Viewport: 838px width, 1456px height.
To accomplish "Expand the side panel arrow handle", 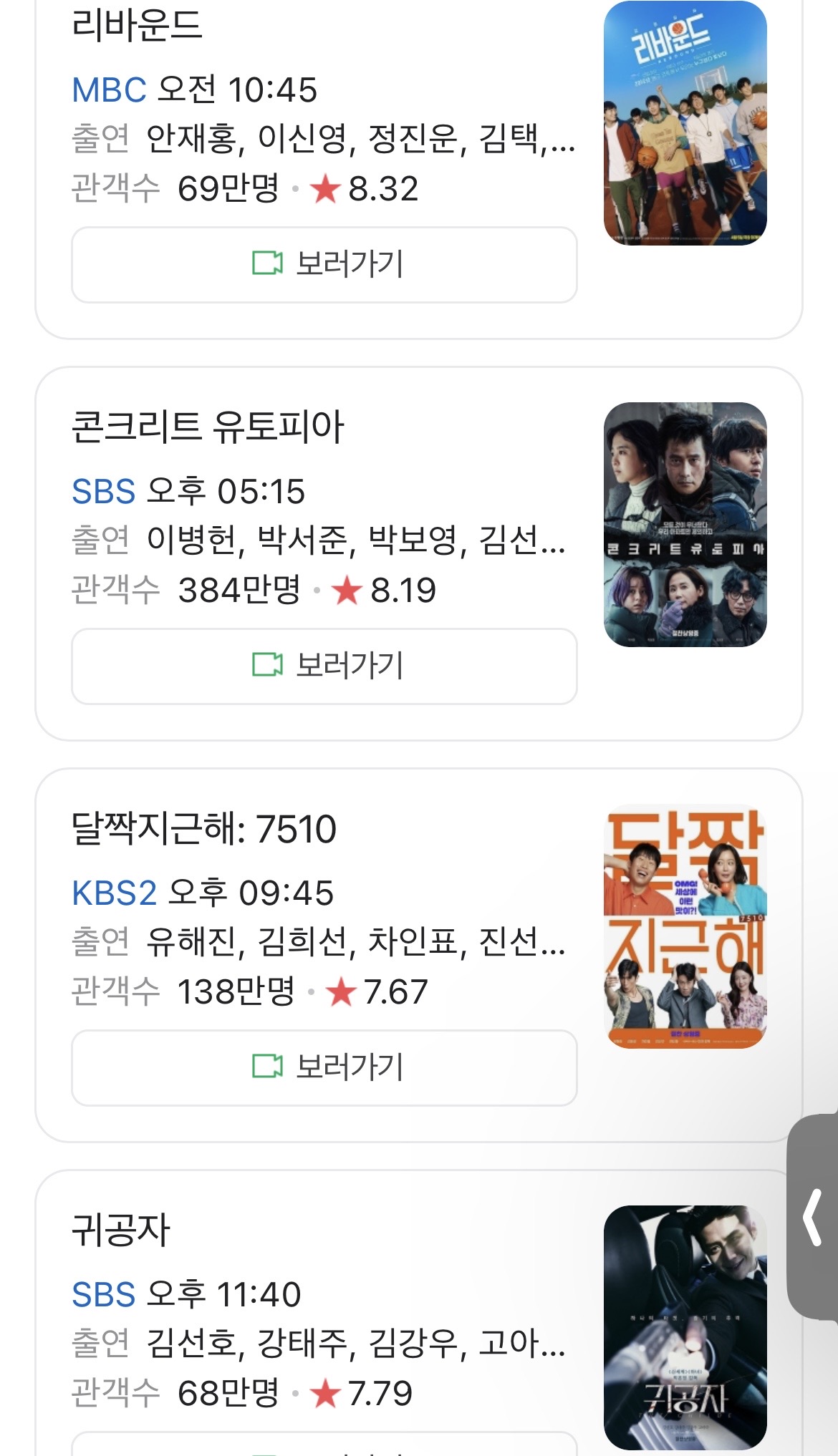I will tap(813, 1217).
